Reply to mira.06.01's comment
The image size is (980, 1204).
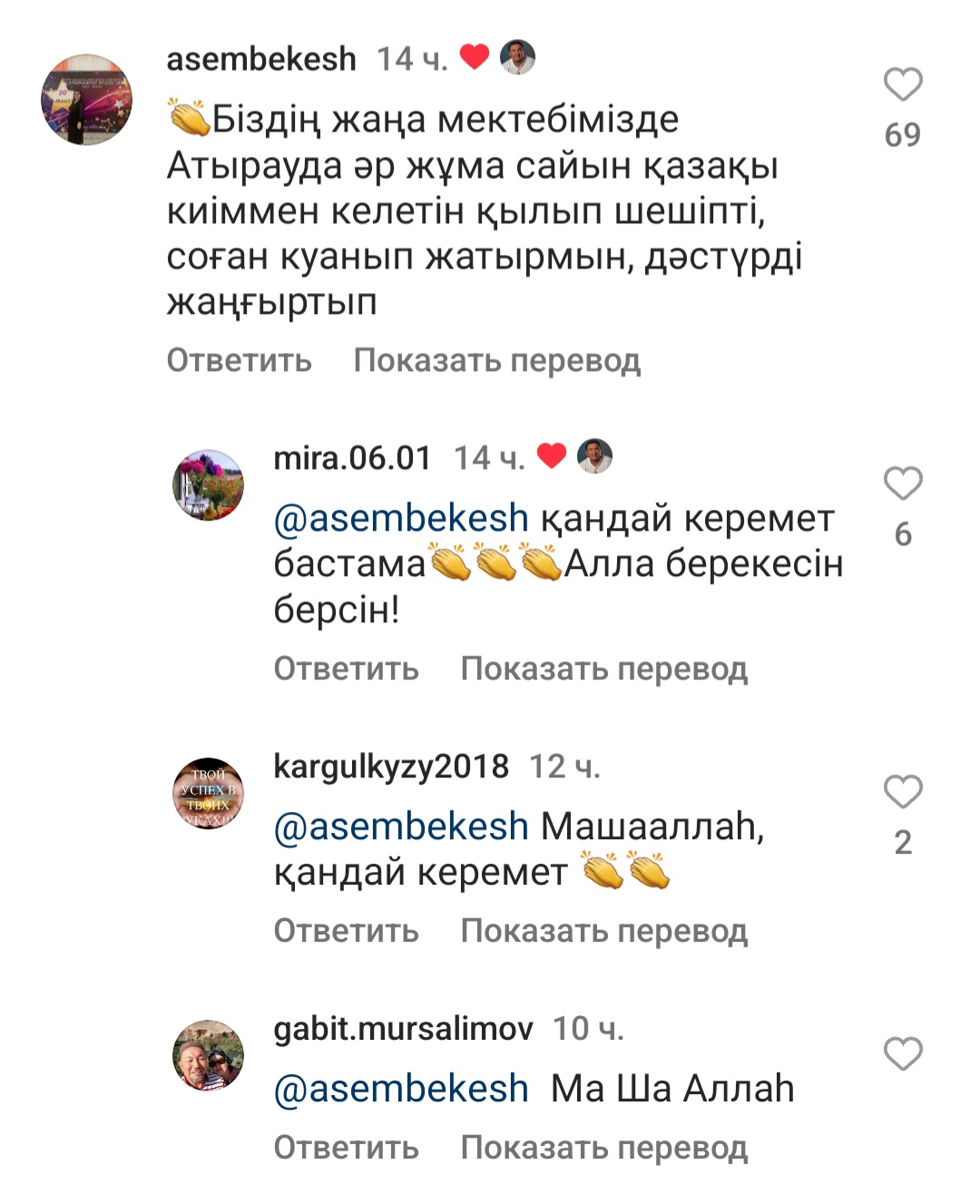point(346,670)
